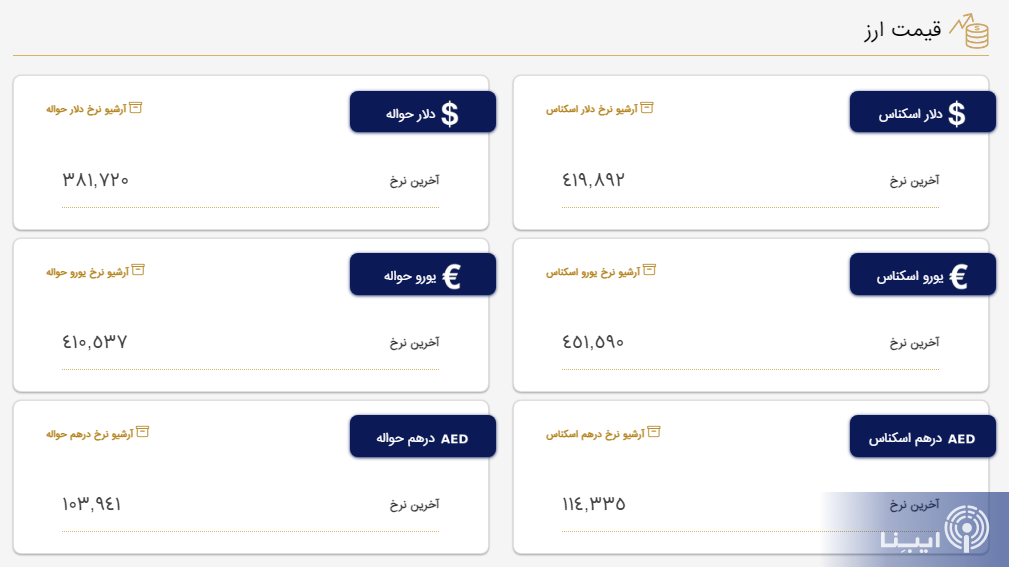Open the dirham banknote rate archive link

point(602,433)
